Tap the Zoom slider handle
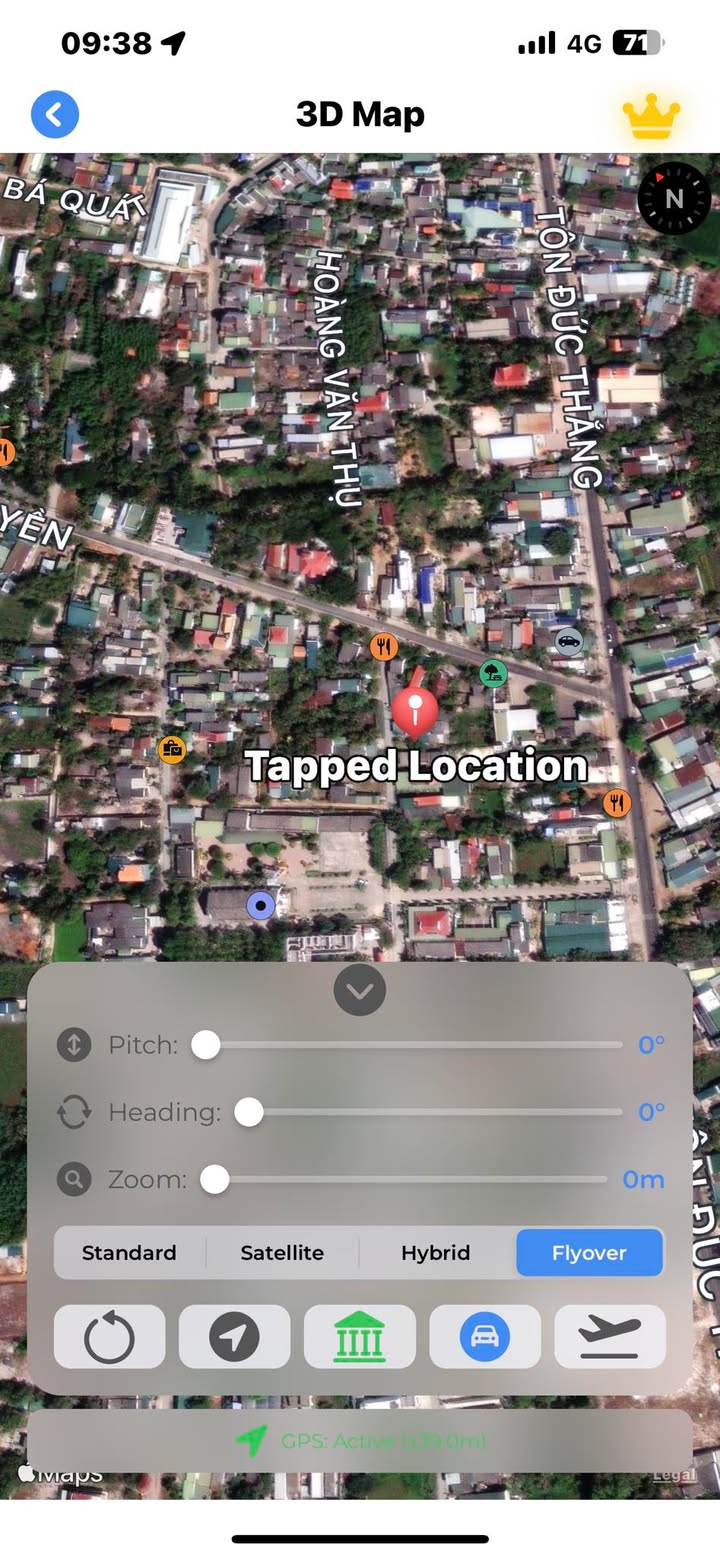 pos(214,1180)
